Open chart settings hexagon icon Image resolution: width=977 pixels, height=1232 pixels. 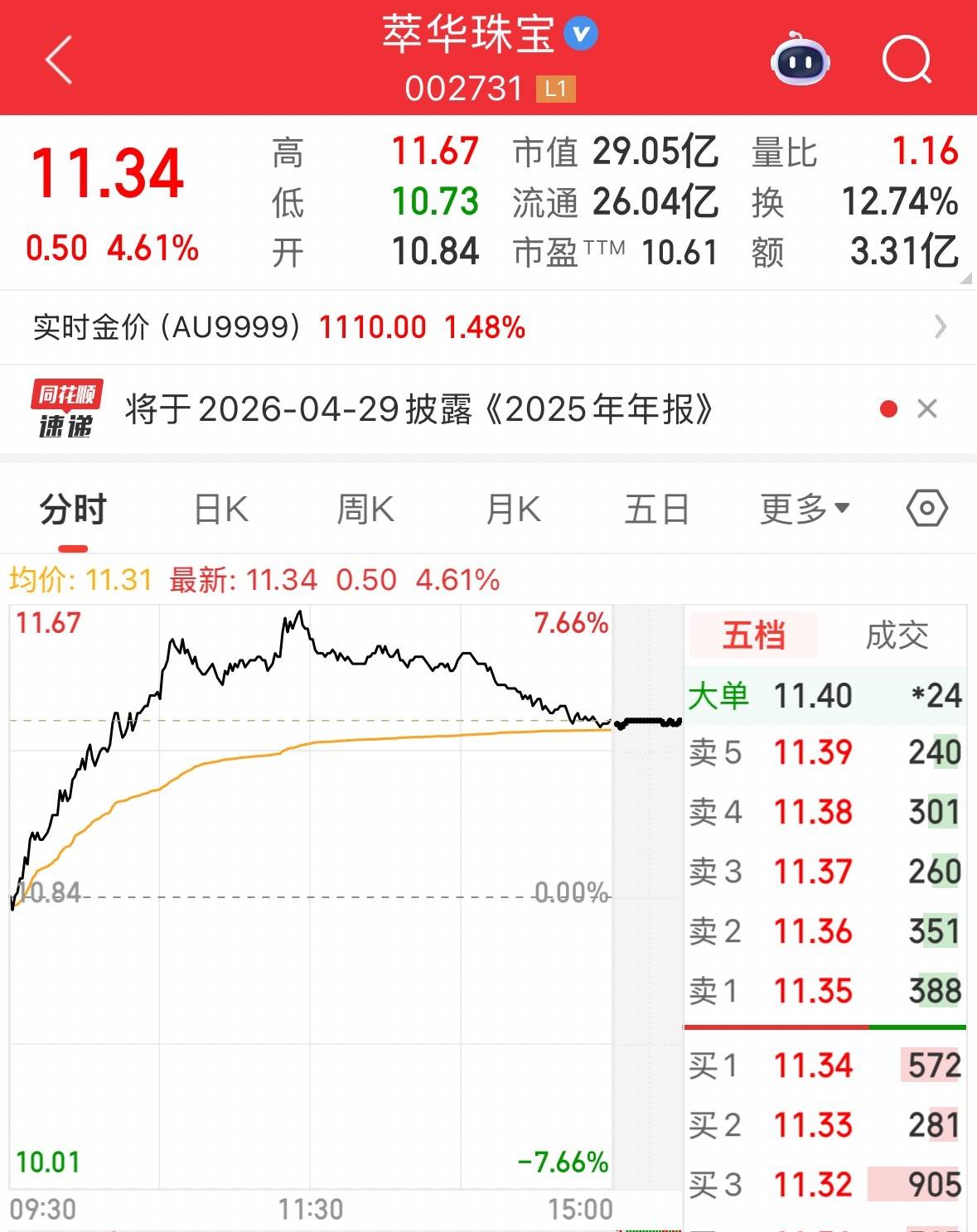(926, 509)
